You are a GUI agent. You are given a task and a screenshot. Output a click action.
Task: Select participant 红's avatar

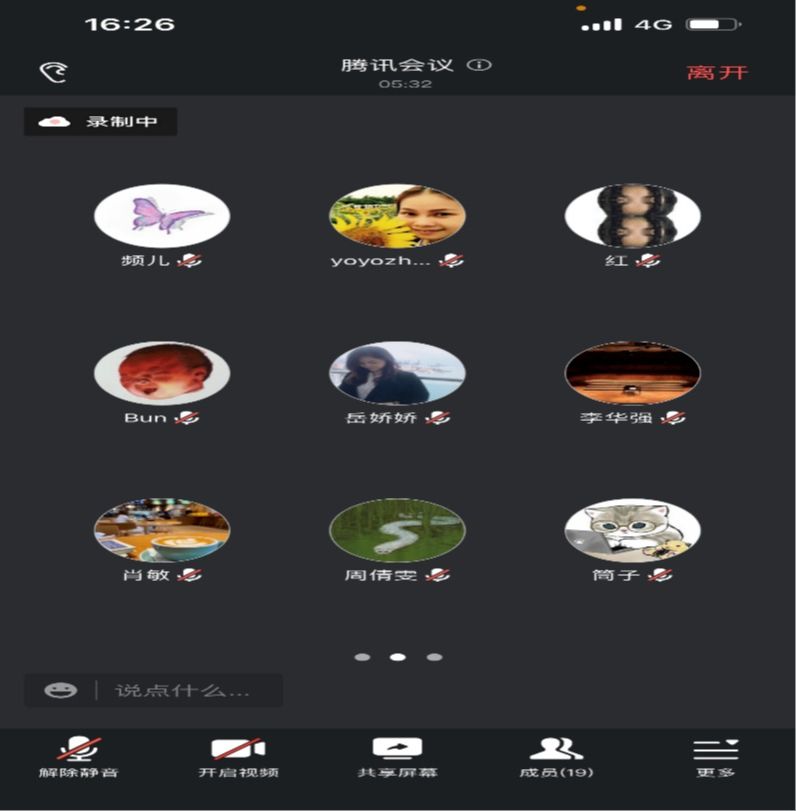(632, 216)
